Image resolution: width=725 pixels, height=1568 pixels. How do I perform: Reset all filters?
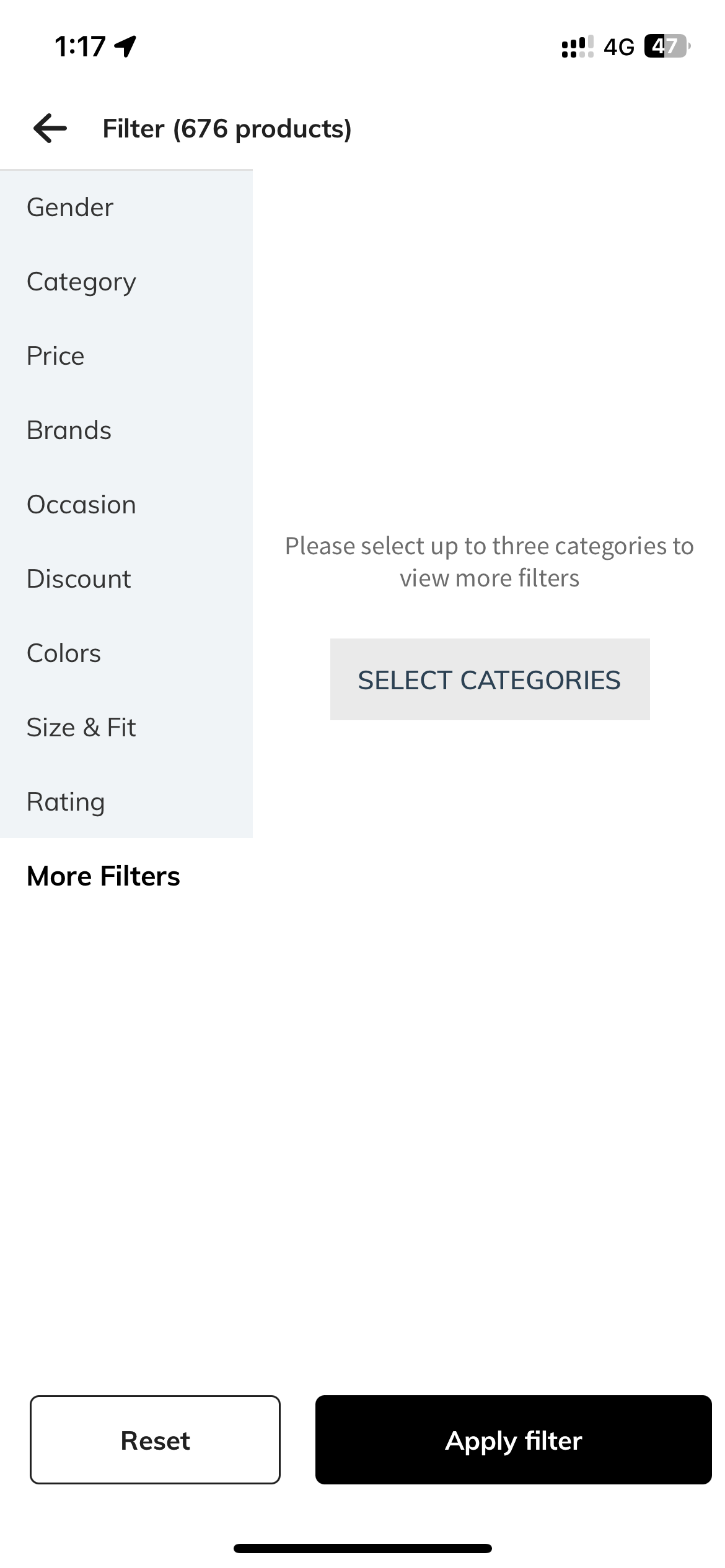click(x=155, y=1440)
